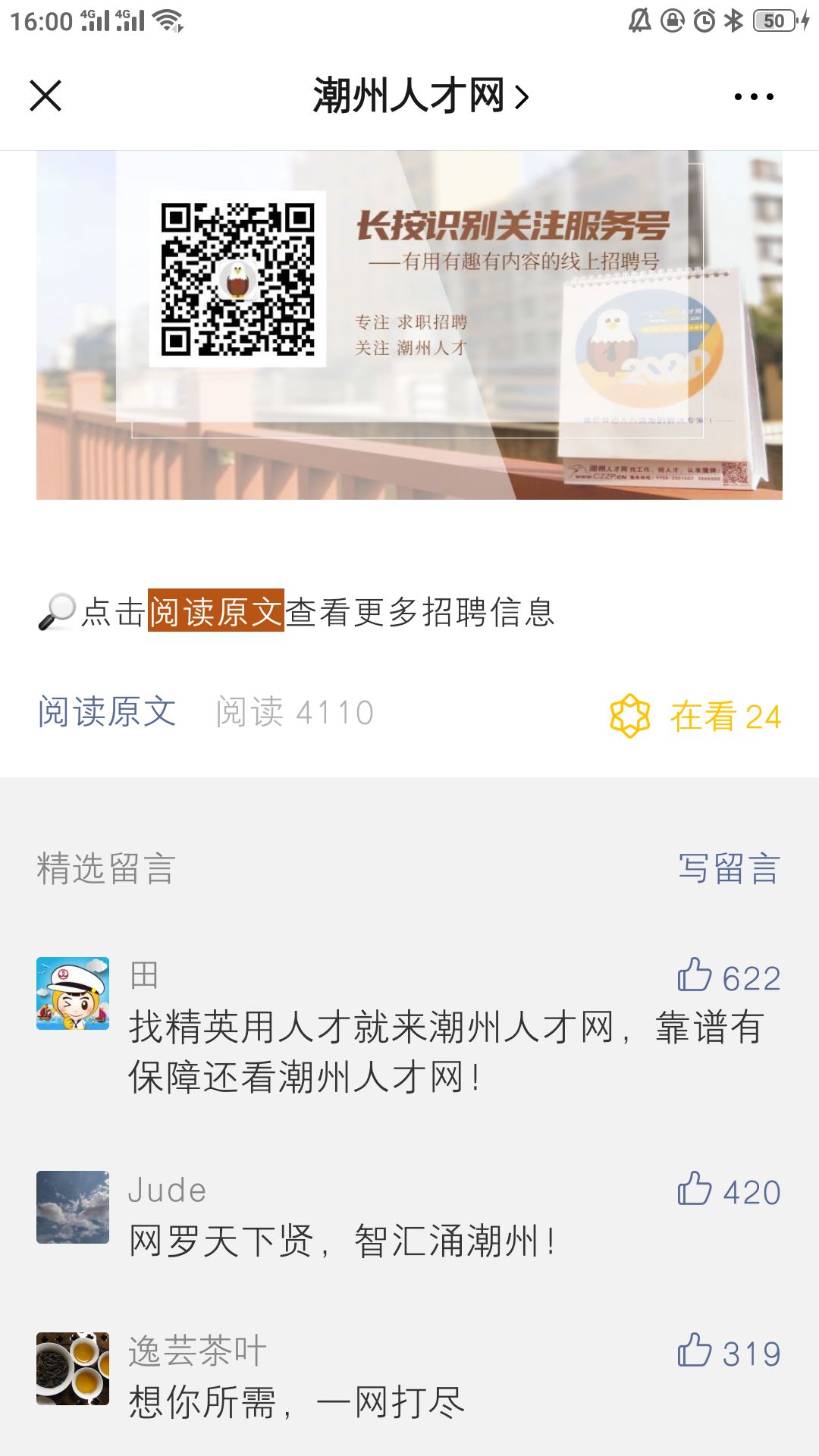Open the 阅读原文 link
The image size is (819, 1456).
pyautogui.click(x=107, y=711)
